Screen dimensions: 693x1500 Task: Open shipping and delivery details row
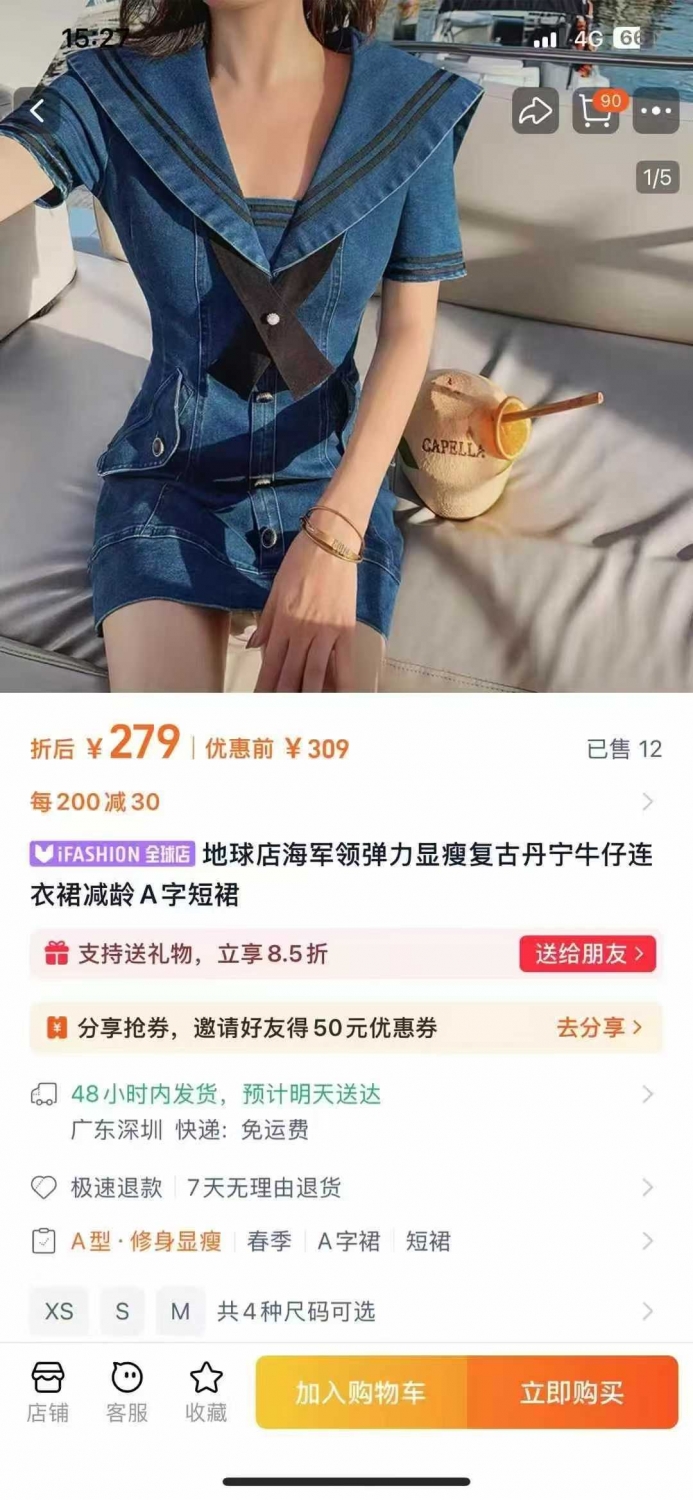[x=346, y=1112]
